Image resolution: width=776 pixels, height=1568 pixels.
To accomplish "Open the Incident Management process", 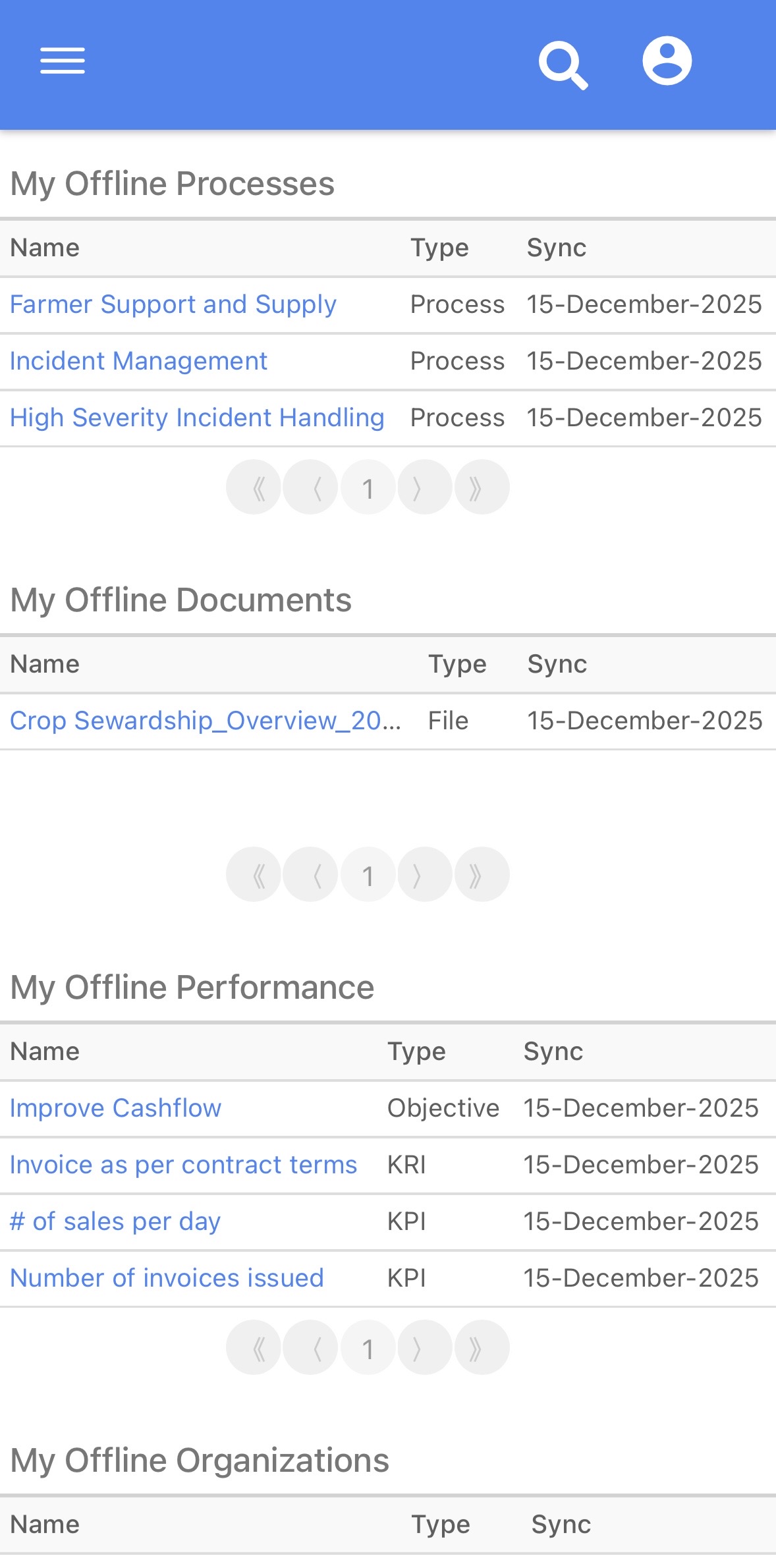I will point(138,361).
